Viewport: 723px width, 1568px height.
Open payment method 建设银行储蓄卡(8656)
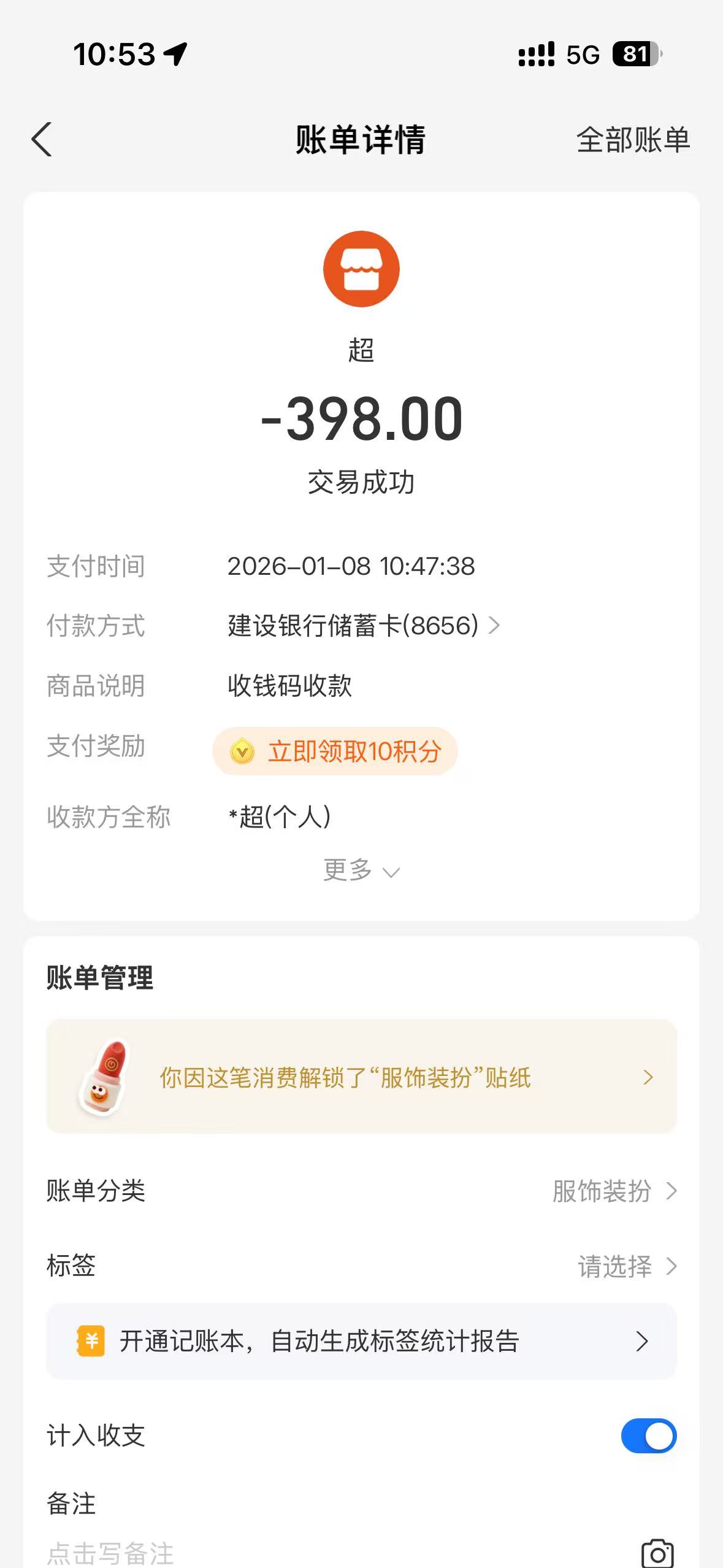(x=363, y=626)
